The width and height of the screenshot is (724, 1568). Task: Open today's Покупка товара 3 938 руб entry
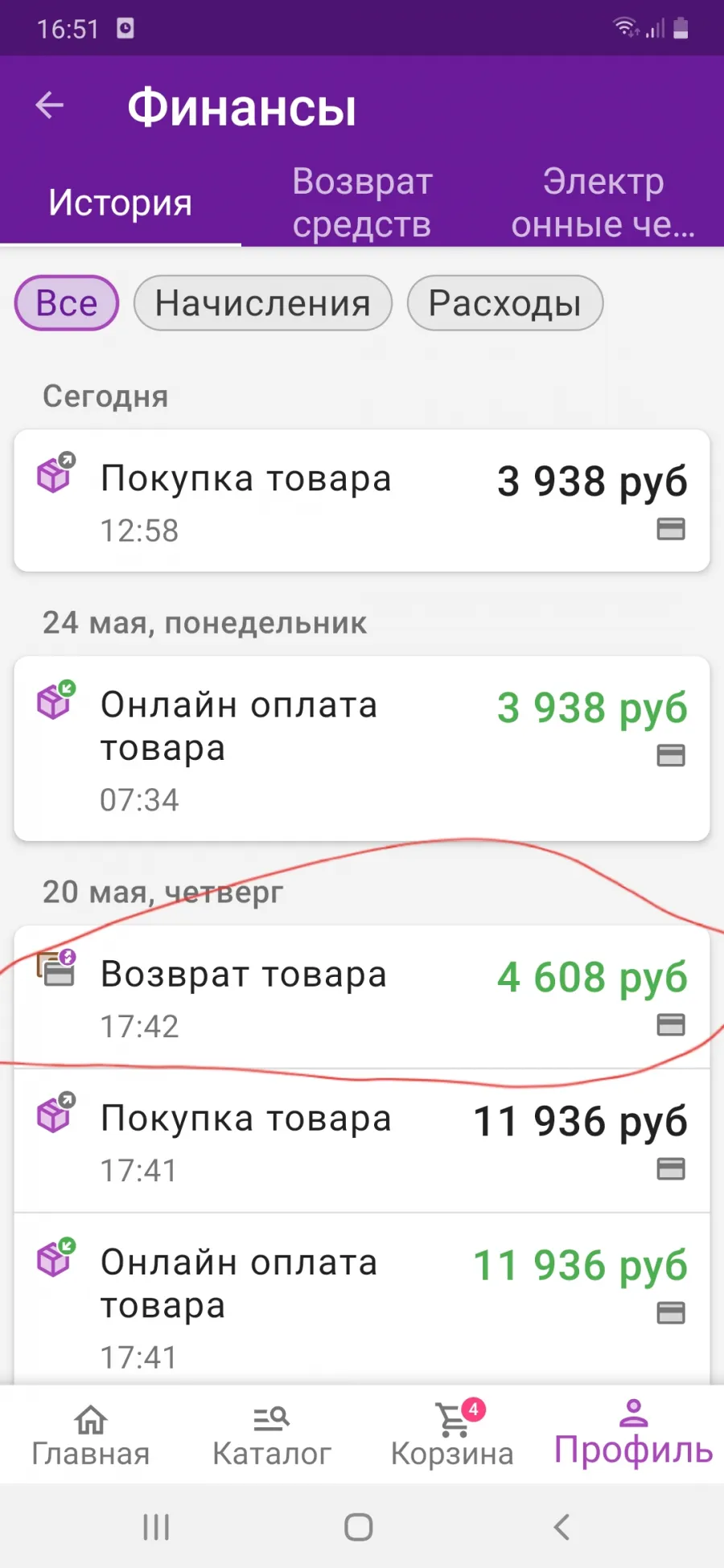[362, 501]
